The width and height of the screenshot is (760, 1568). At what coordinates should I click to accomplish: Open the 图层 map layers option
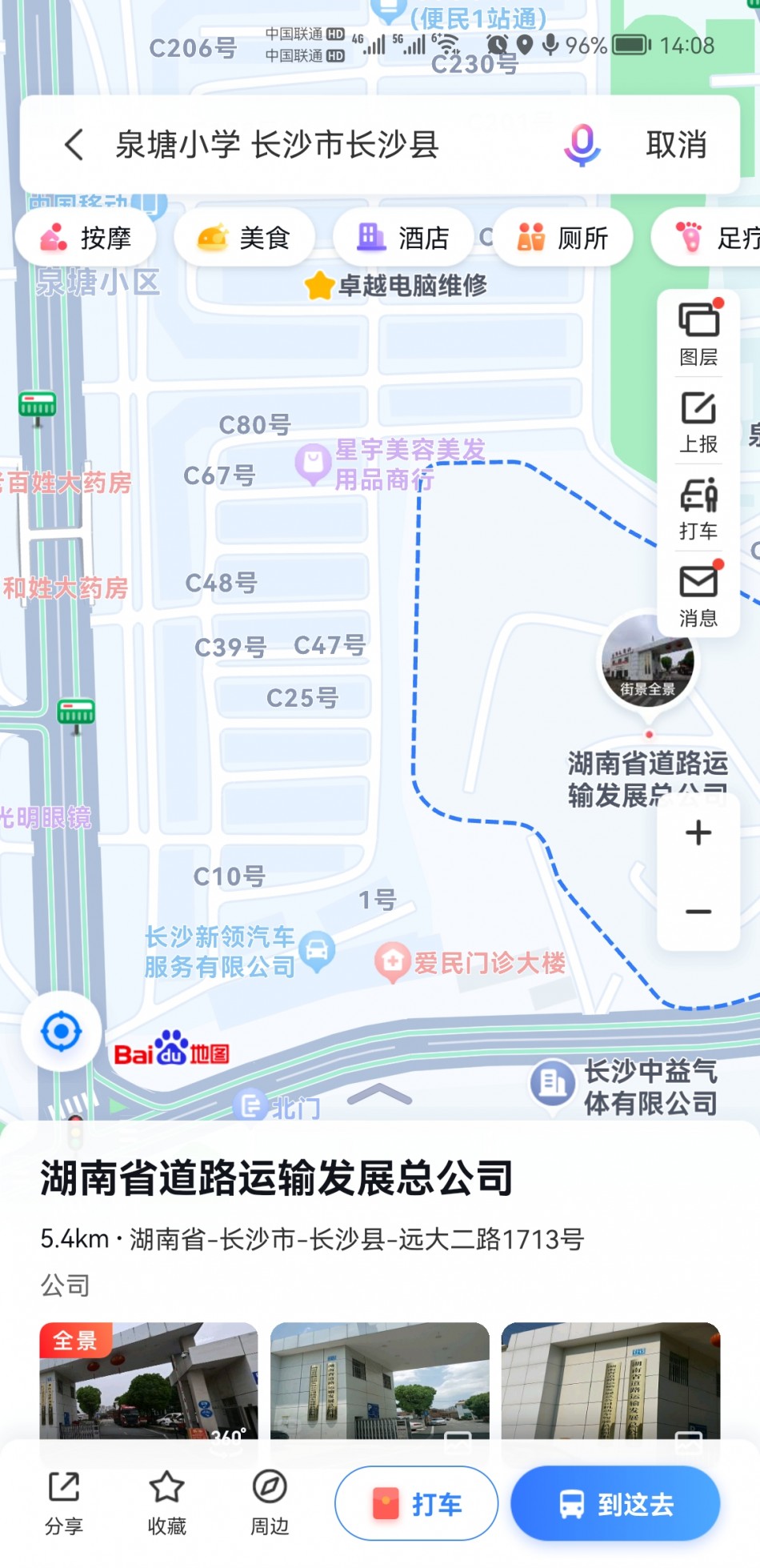[x=698, y=334]
